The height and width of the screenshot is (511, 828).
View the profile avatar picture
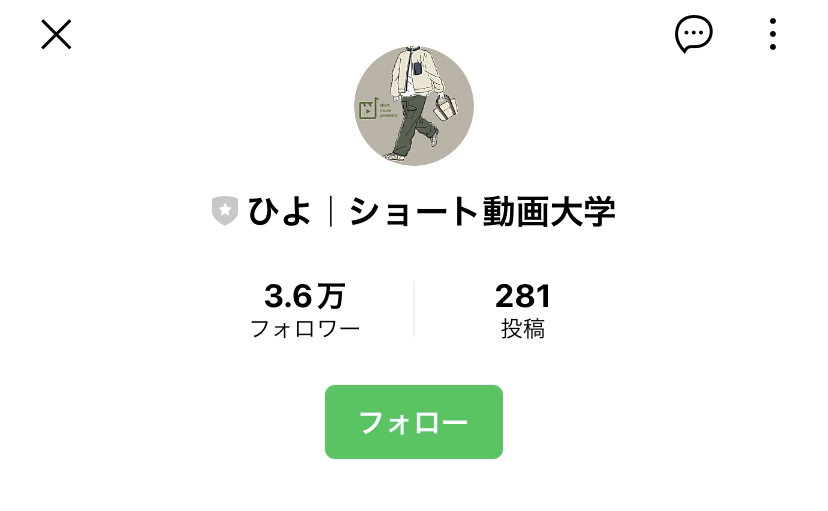tap(413, 106)
